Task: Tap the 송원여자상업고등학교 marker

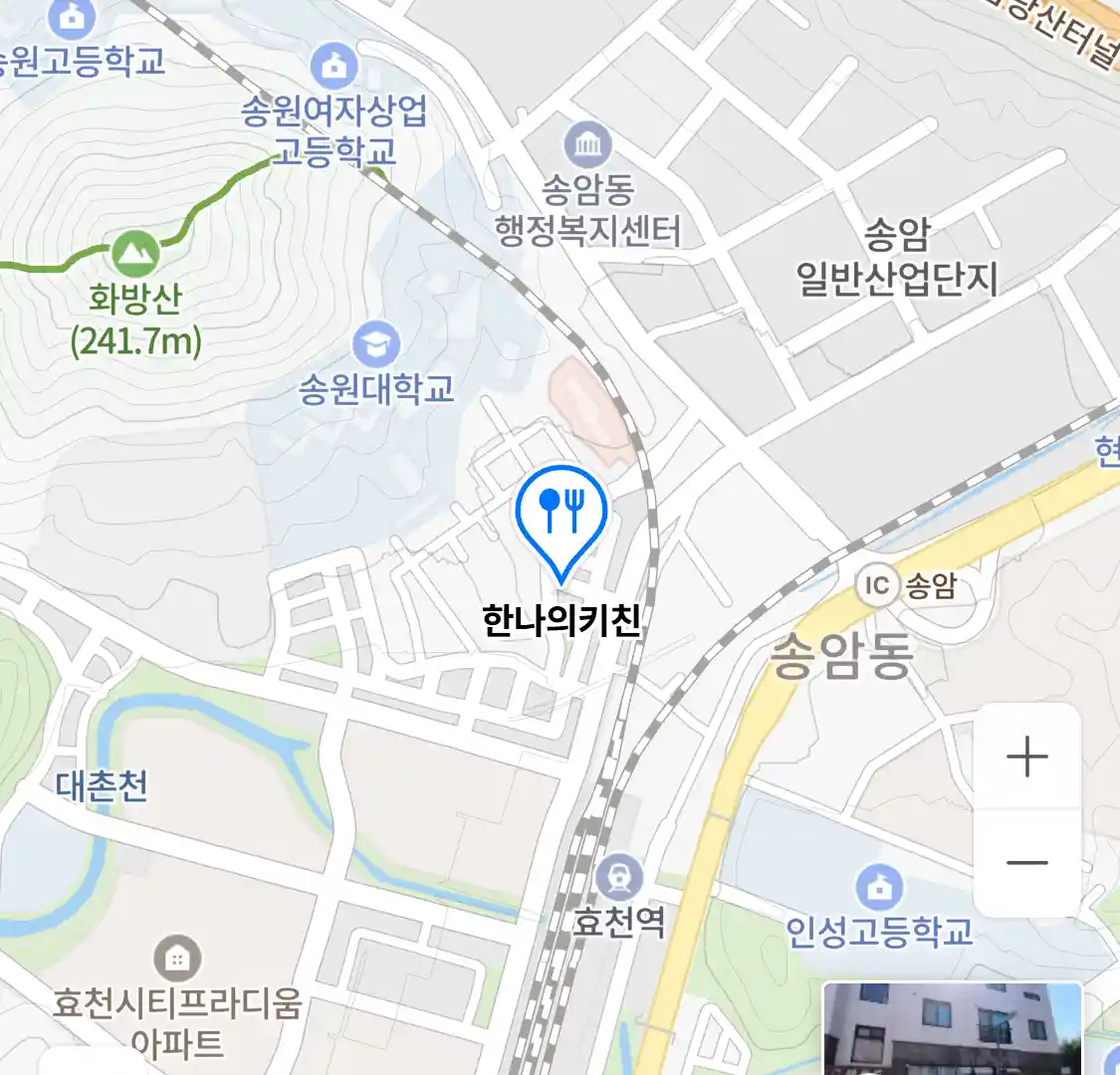Action: click(335, 67)
